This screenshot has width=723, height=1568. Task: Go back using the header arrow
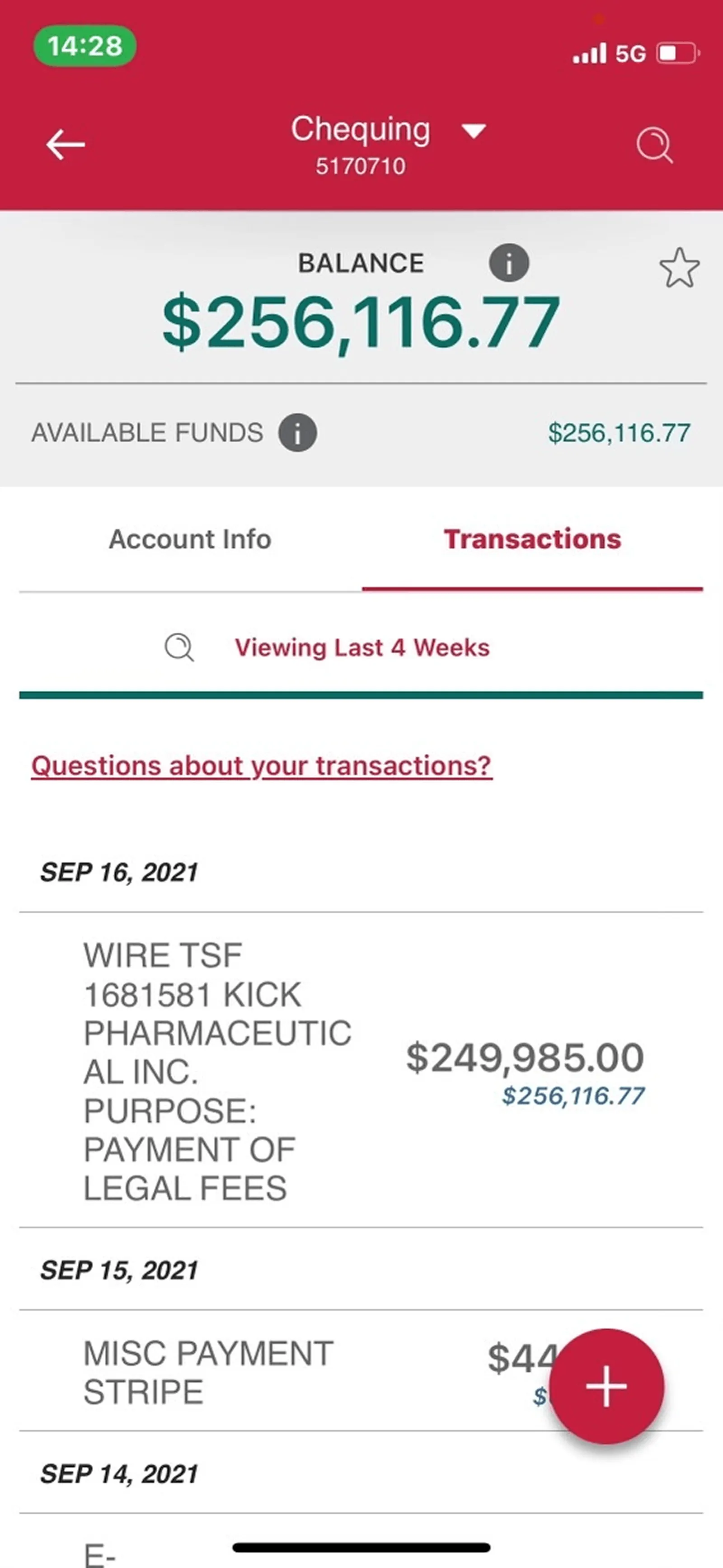[66, 145]
